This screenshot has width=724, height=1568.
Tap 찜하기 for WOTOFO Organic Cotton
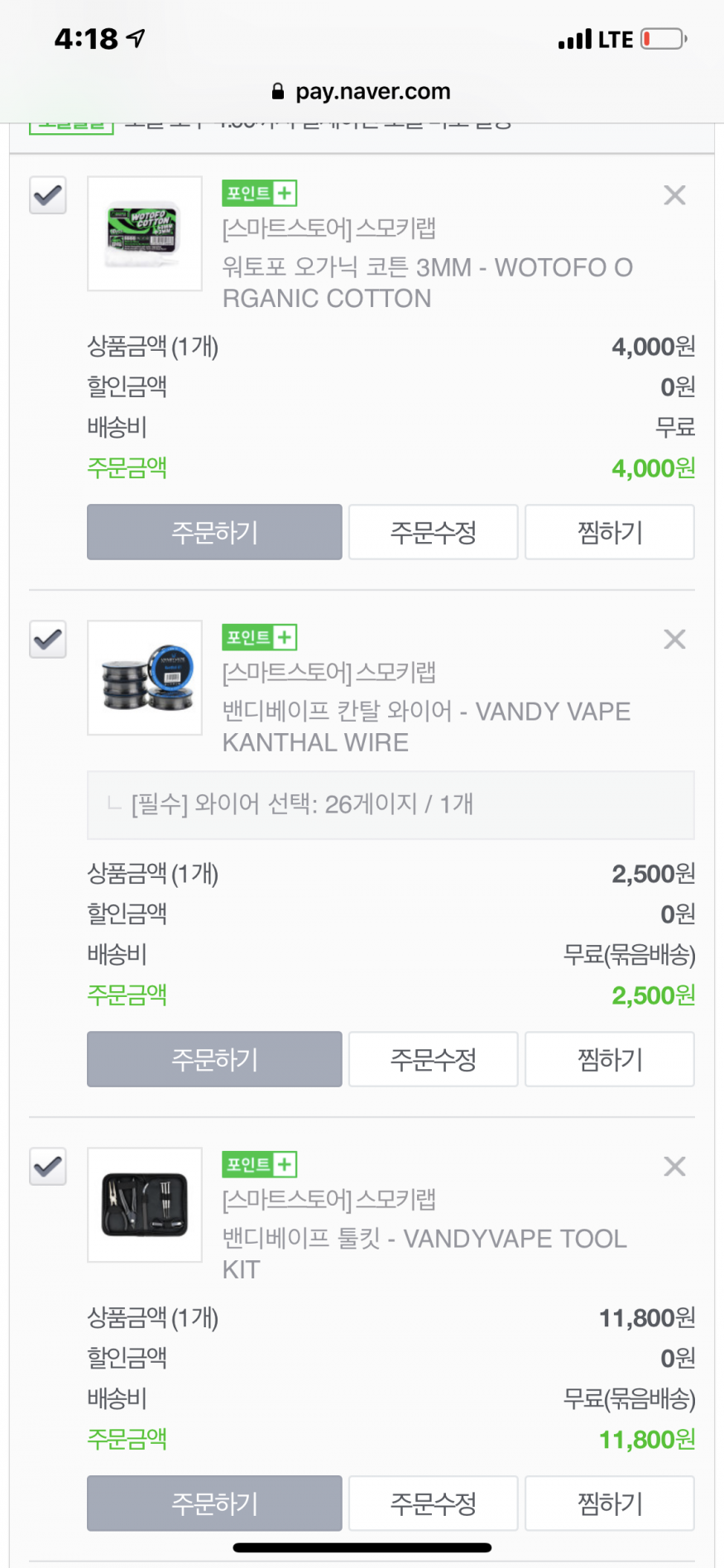[x=610, y=532]
